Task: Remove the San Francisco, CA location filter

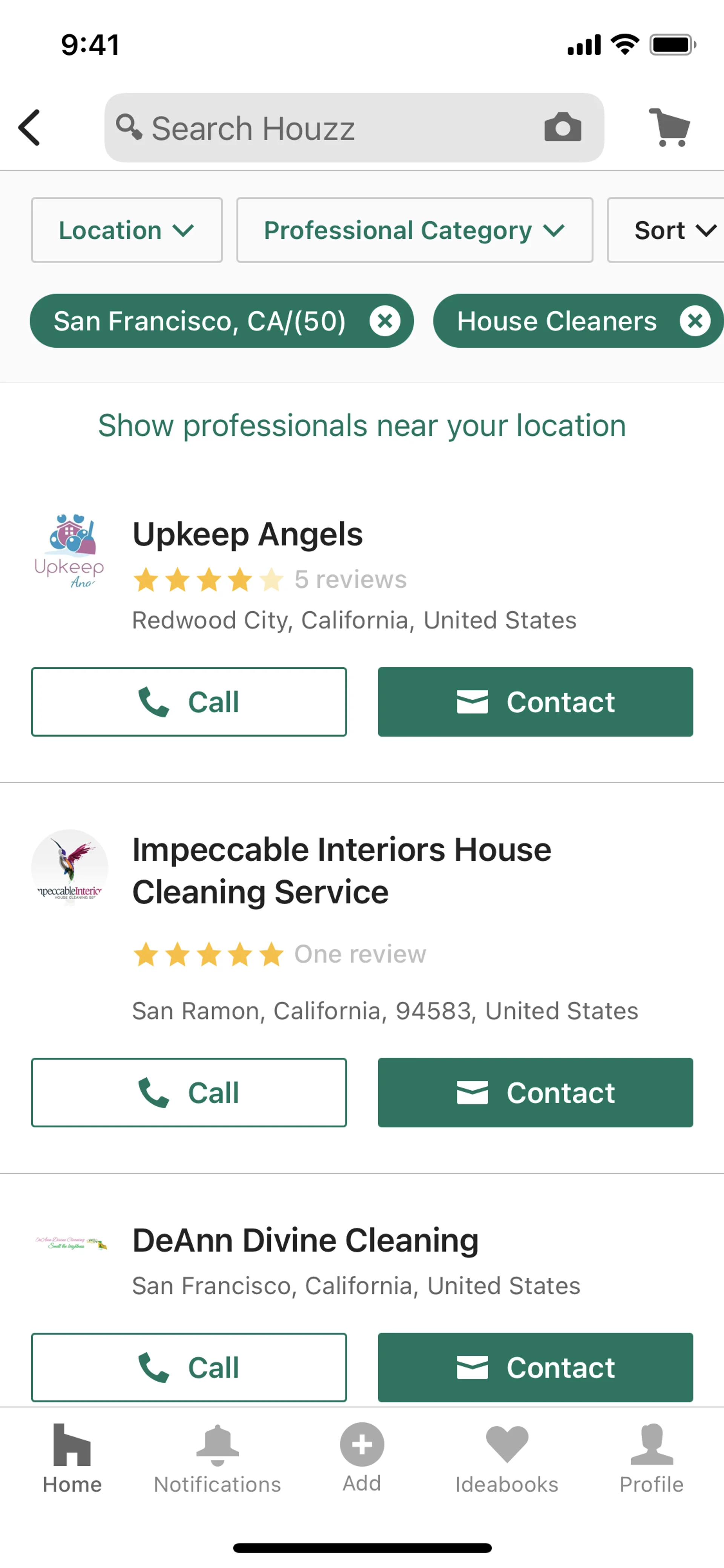Action: coord(385,321)
